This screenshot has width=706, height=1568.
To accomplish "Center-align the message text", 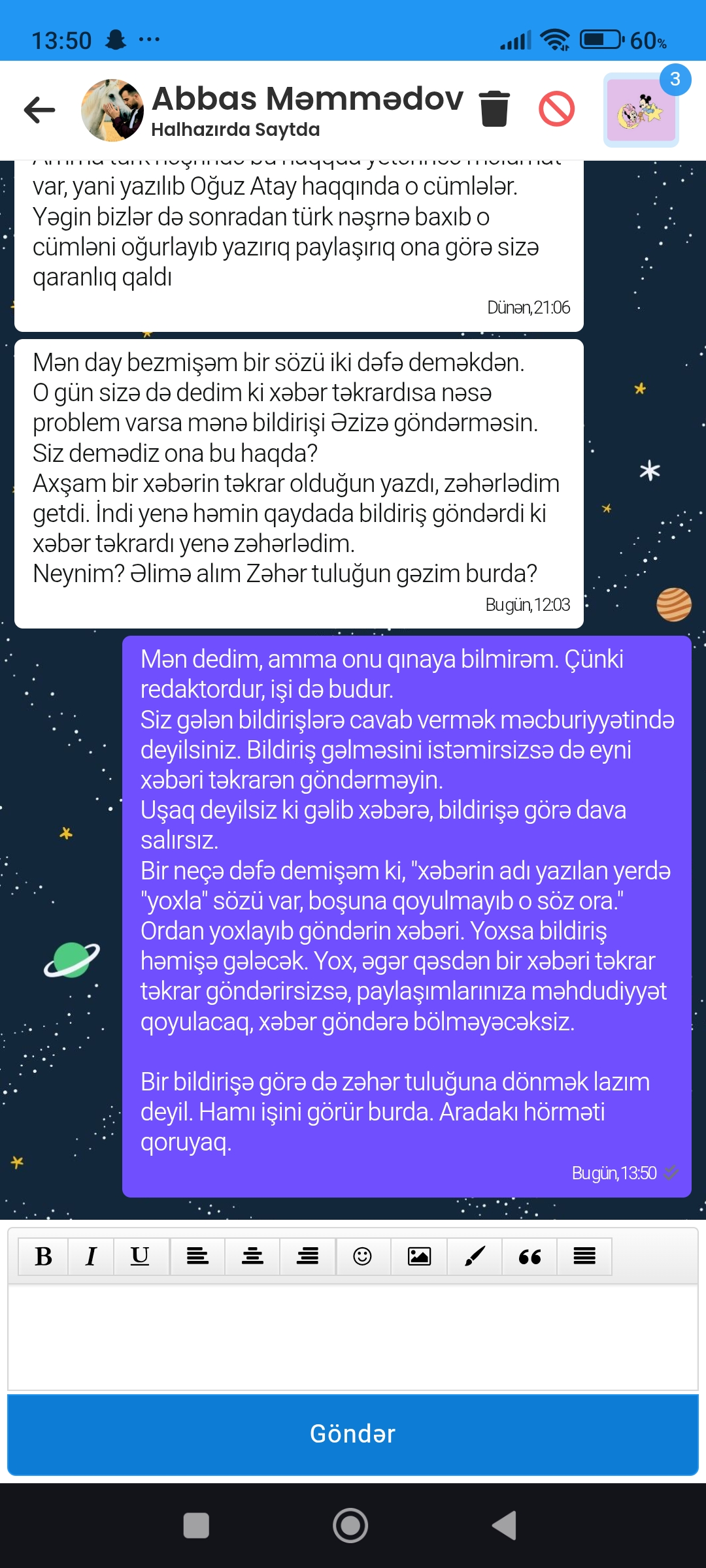I will [252, 1256].
